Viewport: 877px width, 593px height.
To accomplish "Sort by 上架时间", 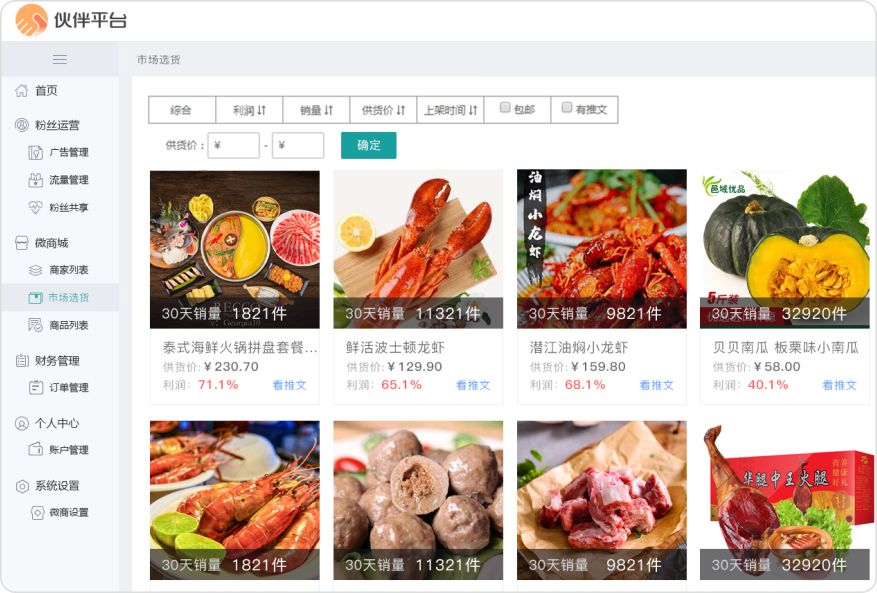I will (450, 110).
